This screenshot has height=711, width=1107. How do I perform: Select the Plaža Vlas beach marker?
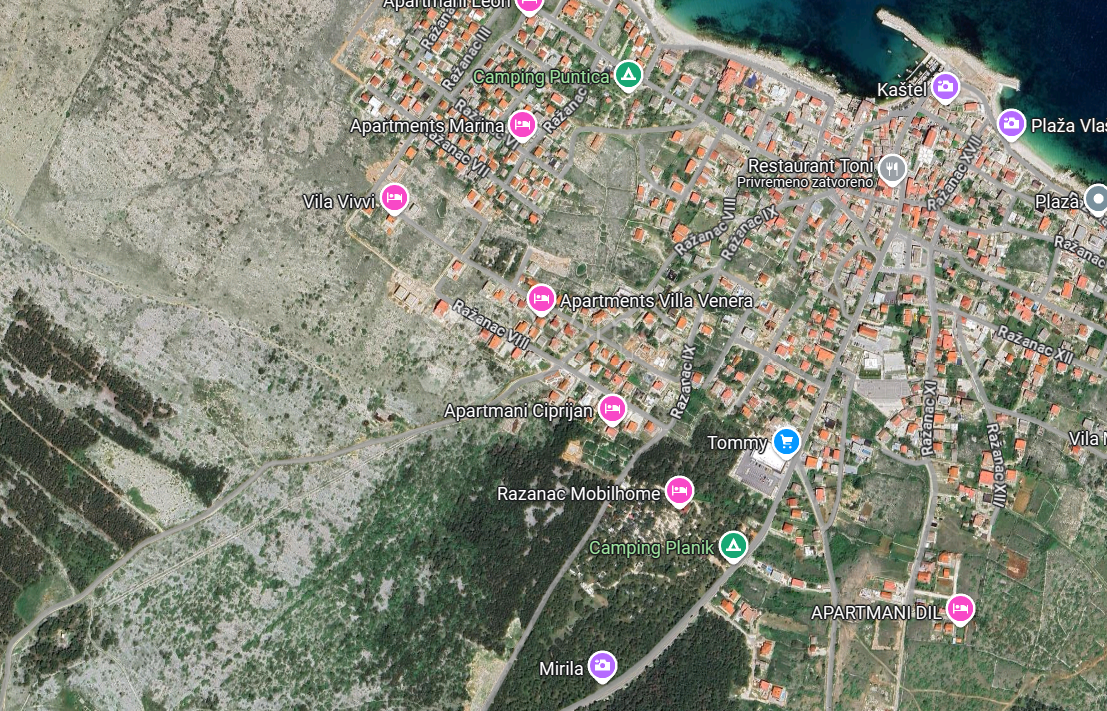pos(1011,123)
